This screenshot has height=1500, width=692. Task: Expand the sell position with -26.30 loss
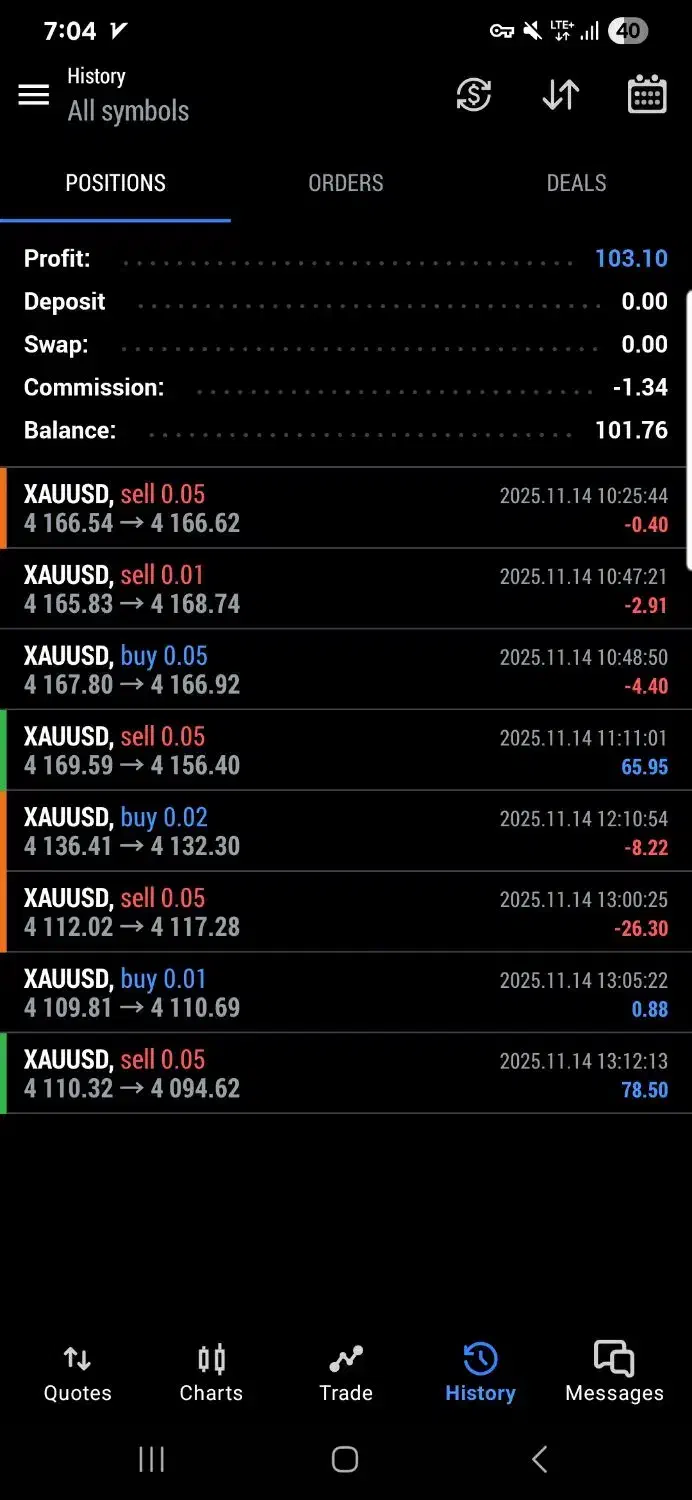click(346, 913)
